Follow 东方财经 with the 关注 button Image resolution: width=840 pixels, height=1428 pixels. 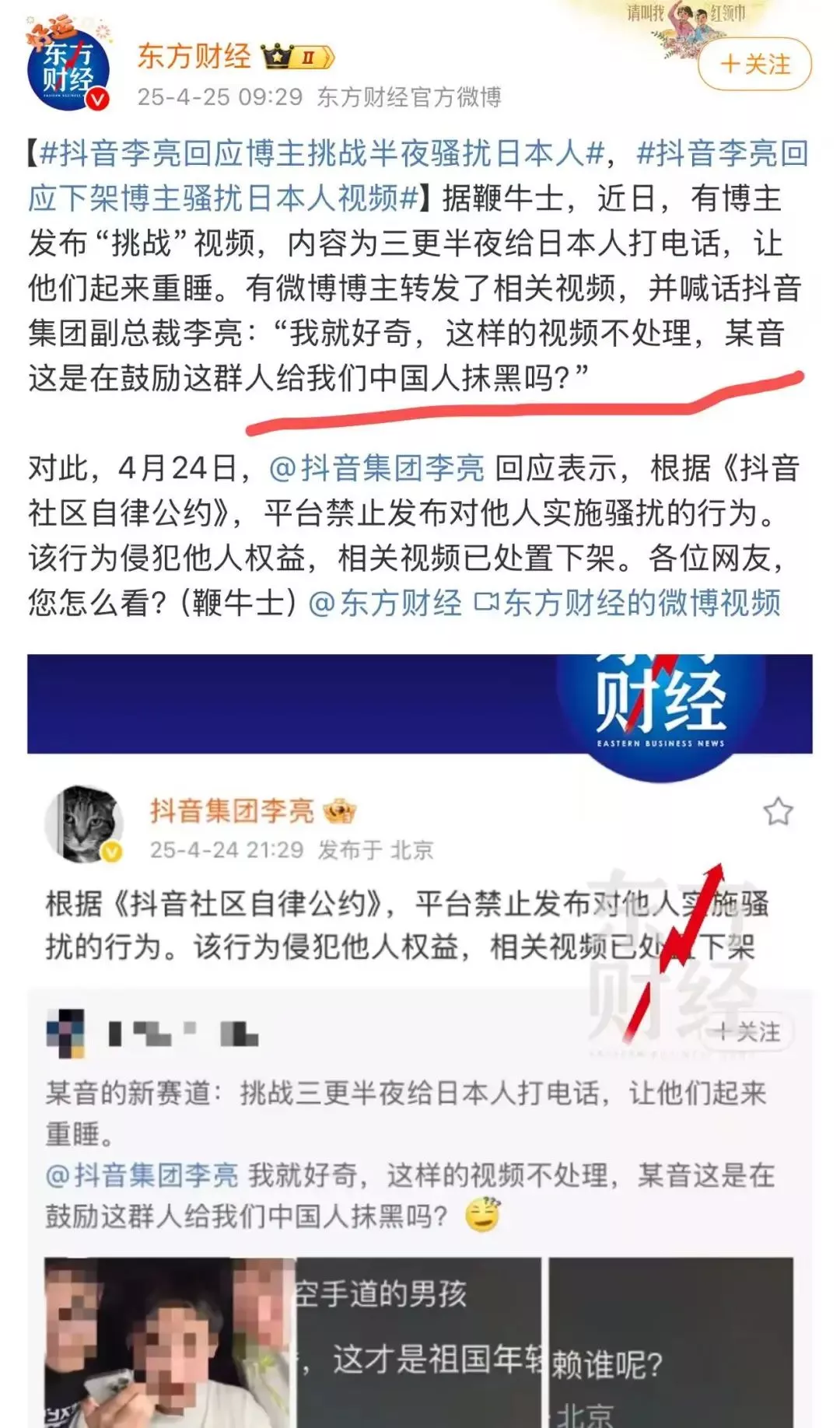click(754, 64)
